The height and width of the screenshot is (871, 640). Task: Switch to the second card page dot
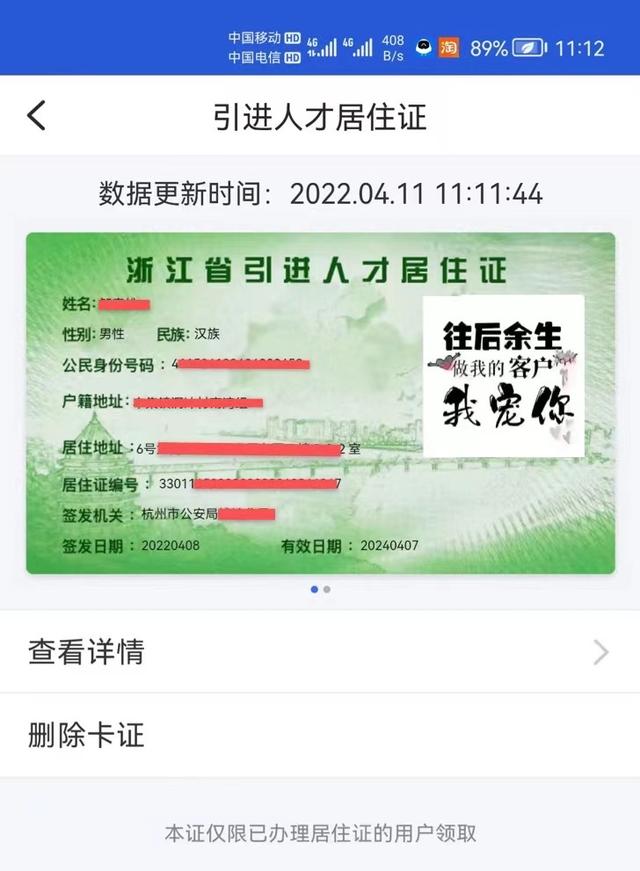[x=327, y=590]
